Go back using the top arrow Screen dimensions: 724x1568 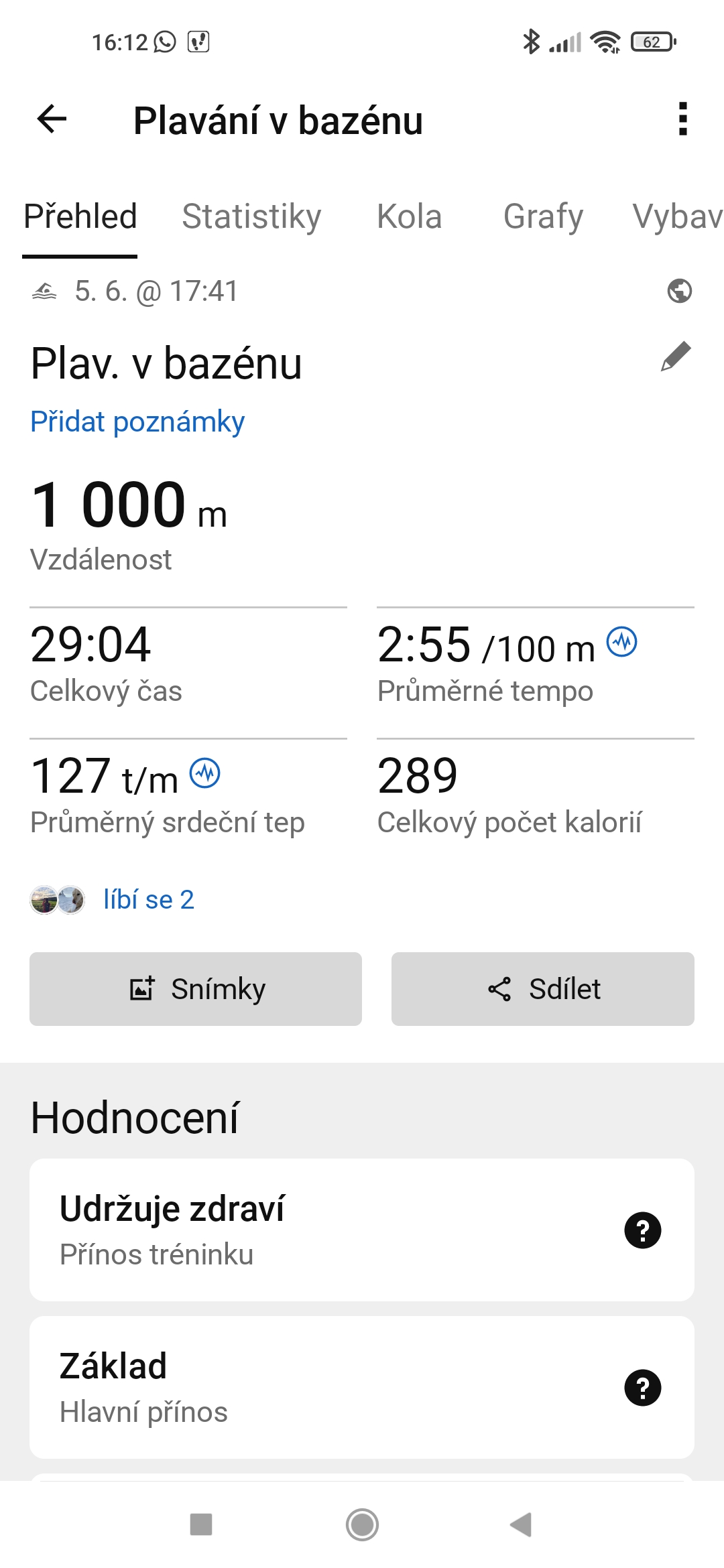point(52,119)
